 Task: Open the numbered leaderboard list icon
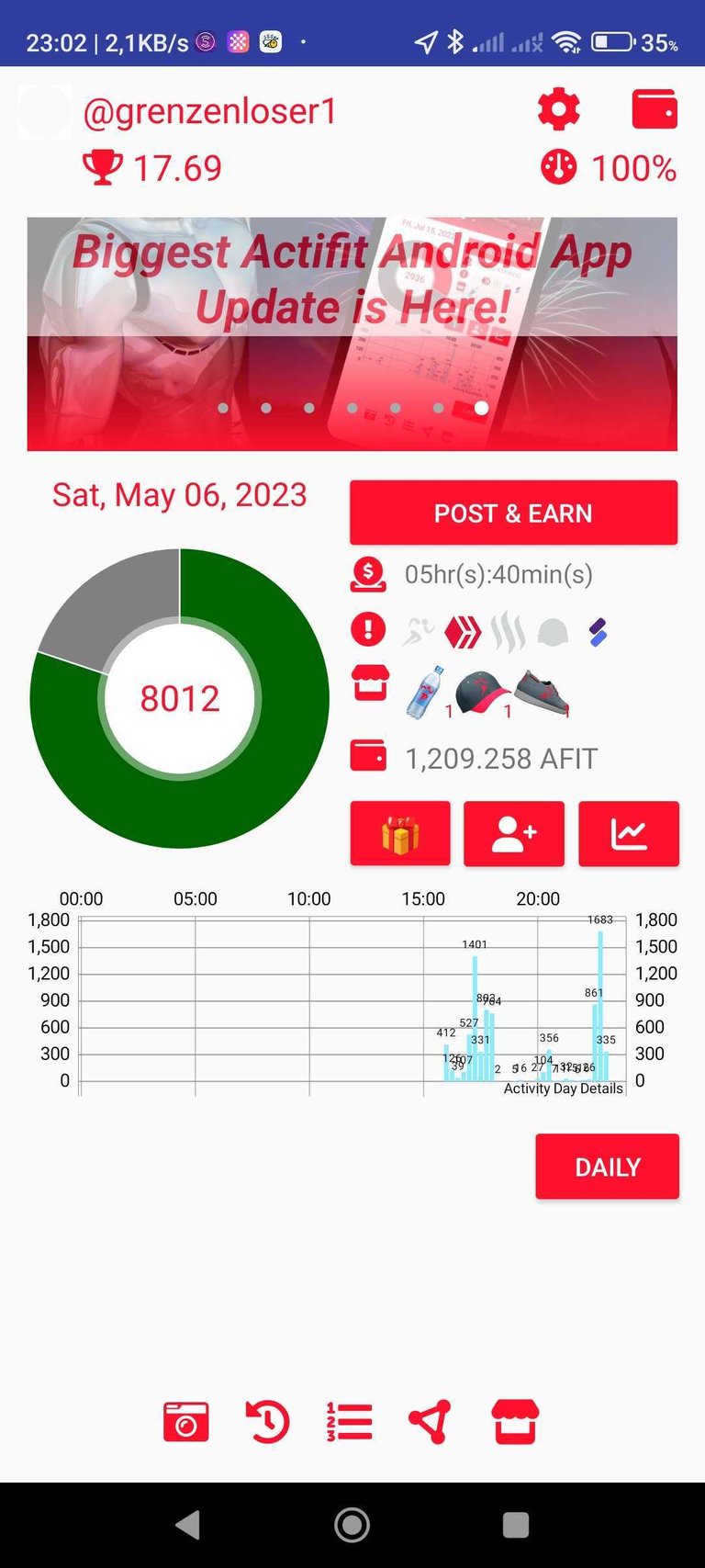click(349, 1423)
